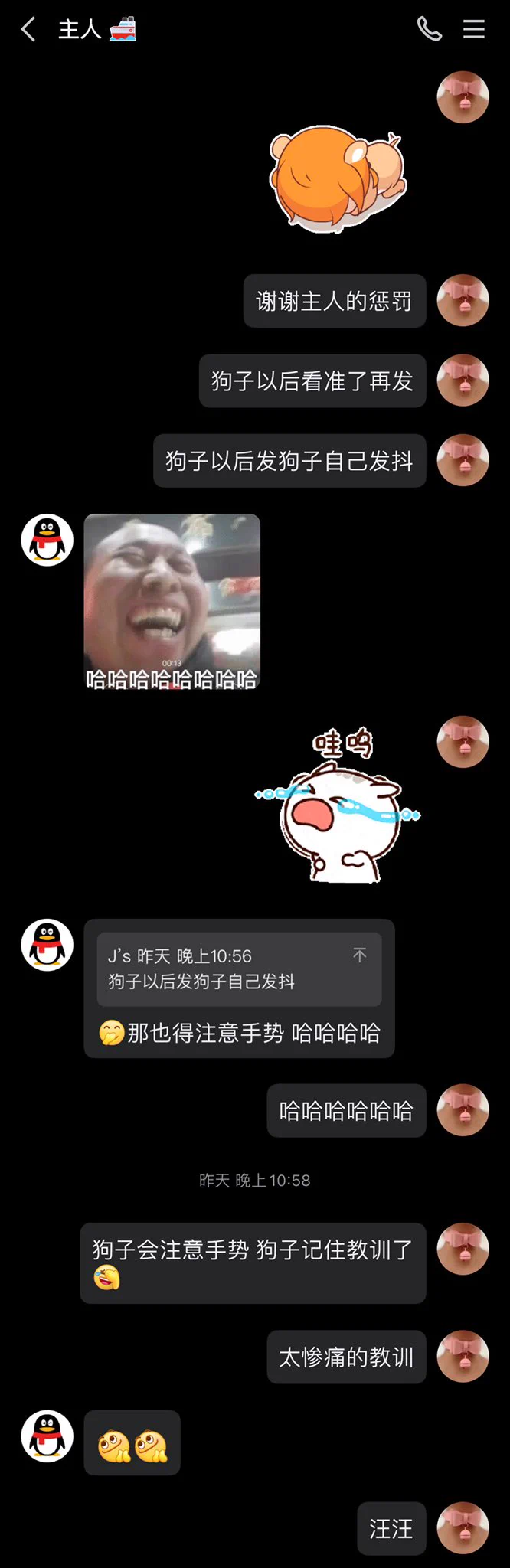Open the penguin avatar beside the video
This screenshot has height=1568, width=510.
coord(47,541)
